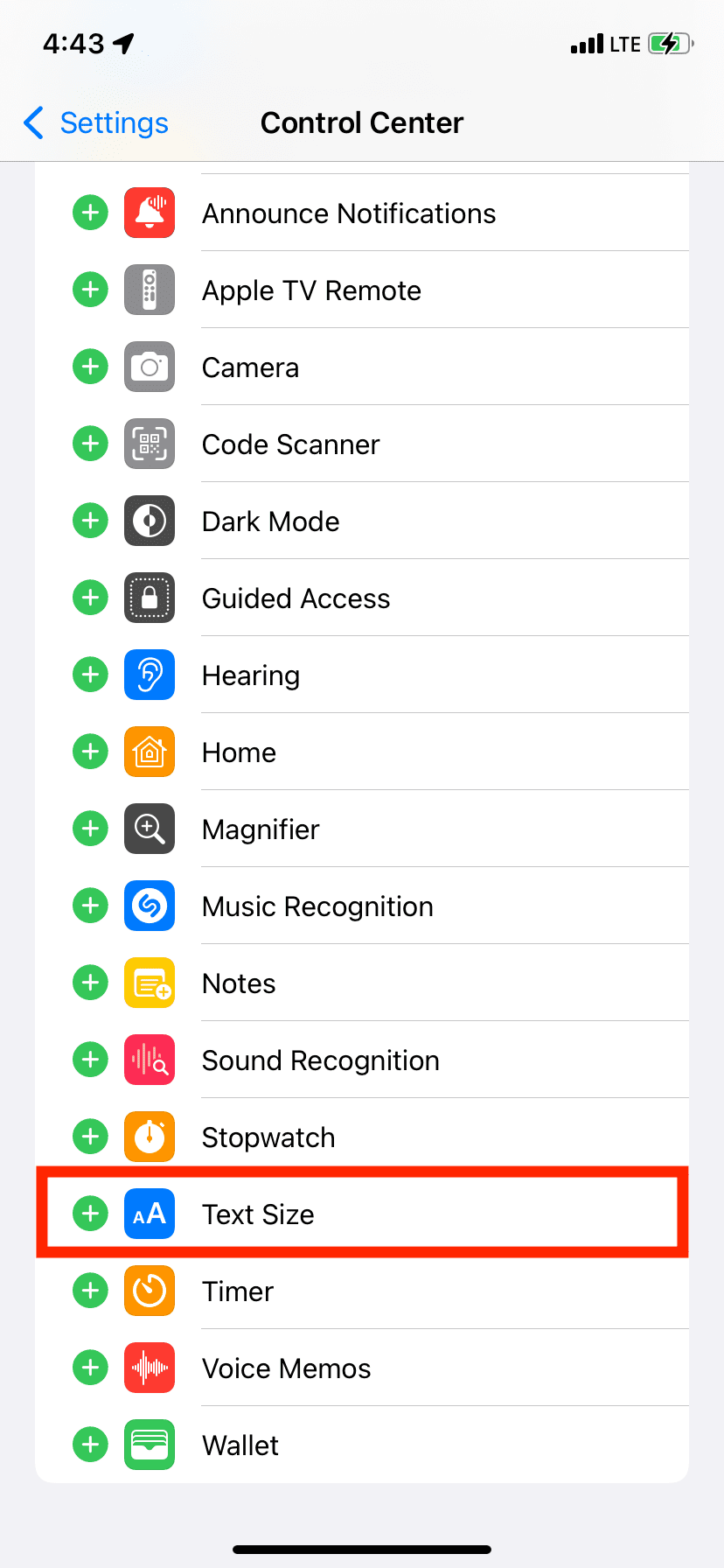Add Code Scanner to Control Center
The width and height of the screenshot is (724, 1568).
point(90,444)
